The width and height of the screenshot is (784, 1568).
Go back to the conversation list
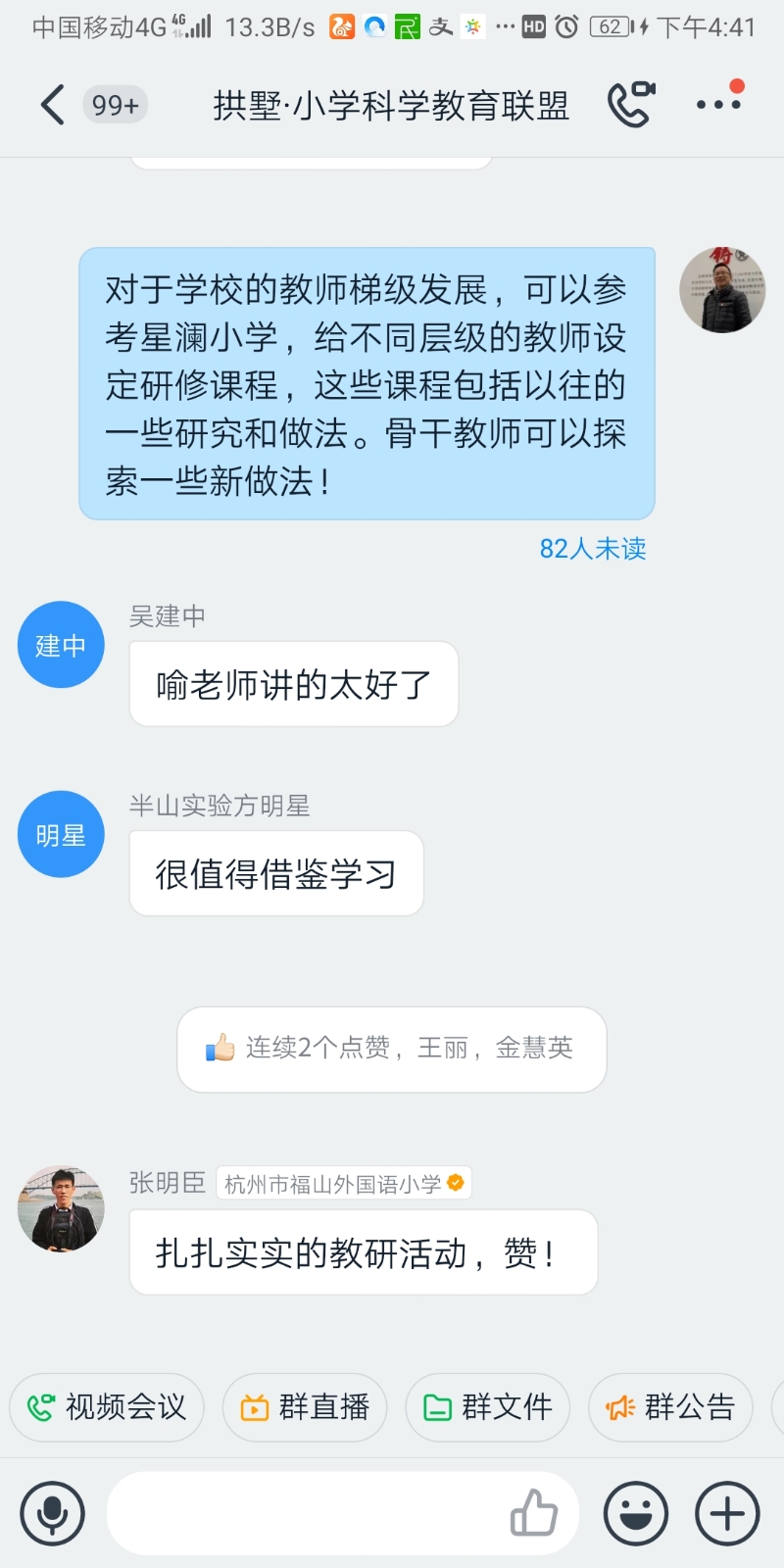point(53,105)
